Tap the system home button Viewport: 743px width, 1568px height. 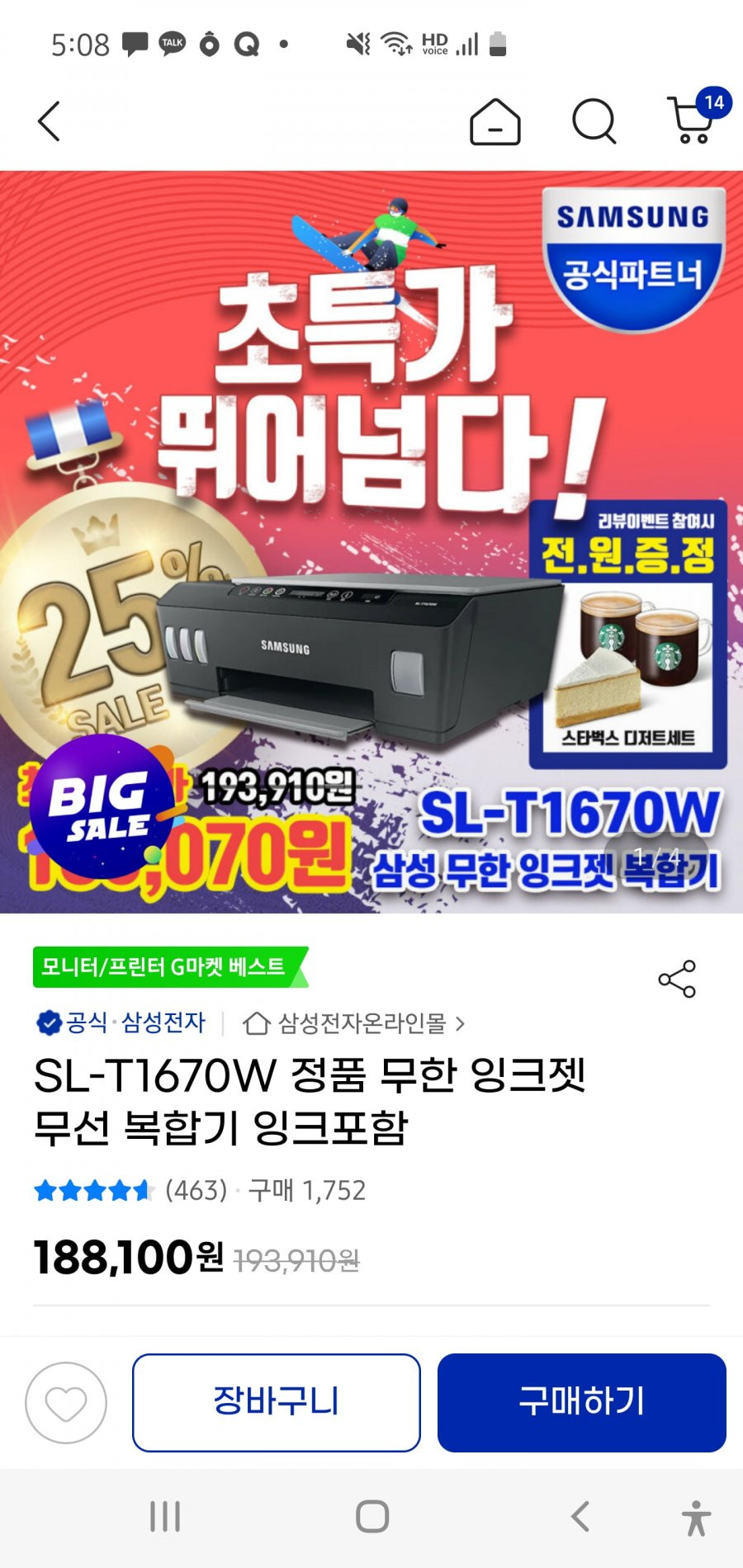click(372, 1516)
